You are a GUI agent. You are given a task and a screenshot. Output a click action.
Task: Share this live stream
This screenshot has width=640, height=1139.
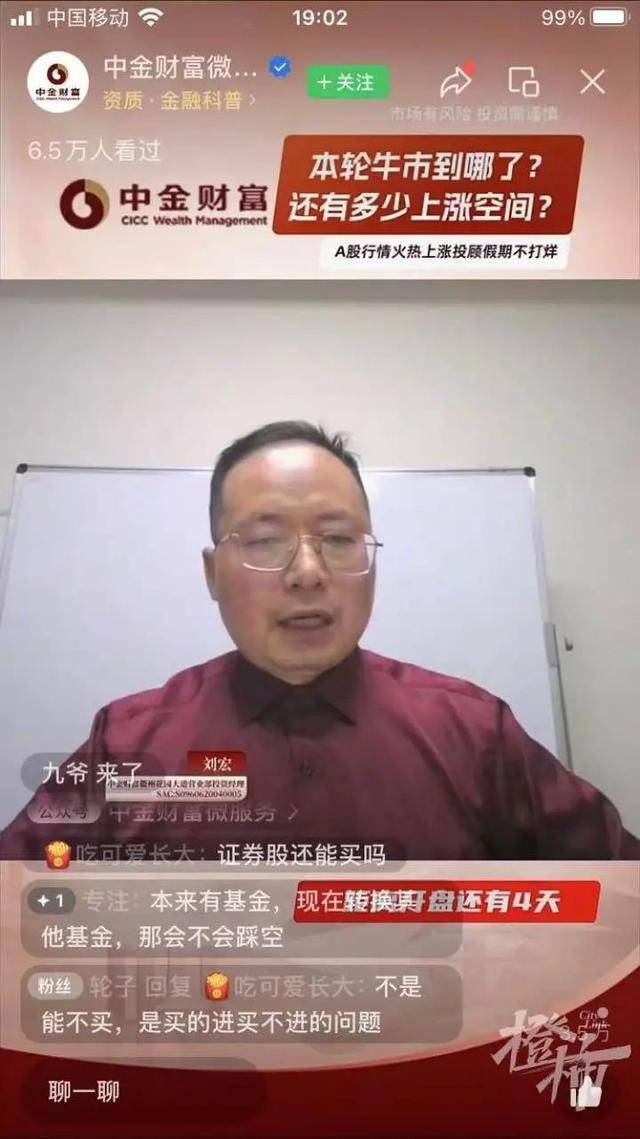click(x=456, y=81)
